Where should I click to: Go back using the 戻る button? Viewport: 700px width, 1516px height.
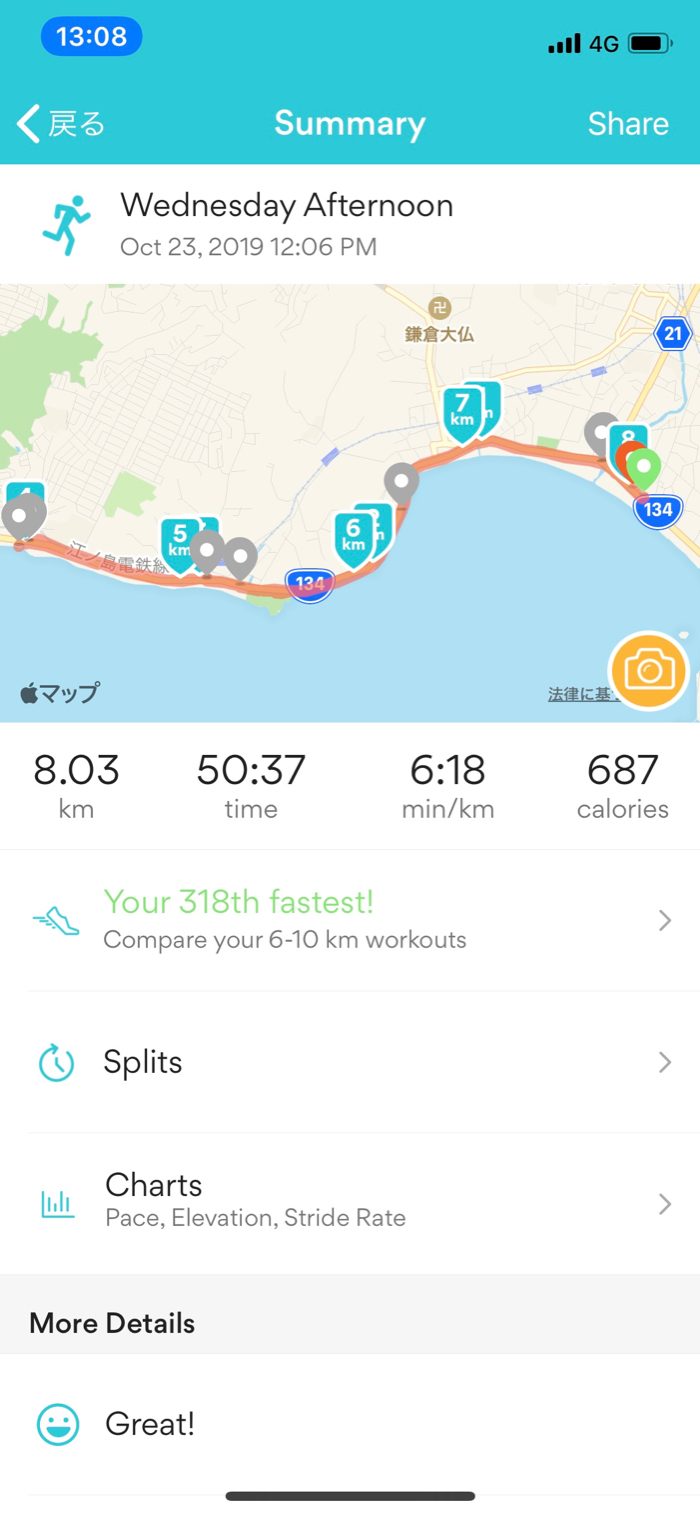62,124
